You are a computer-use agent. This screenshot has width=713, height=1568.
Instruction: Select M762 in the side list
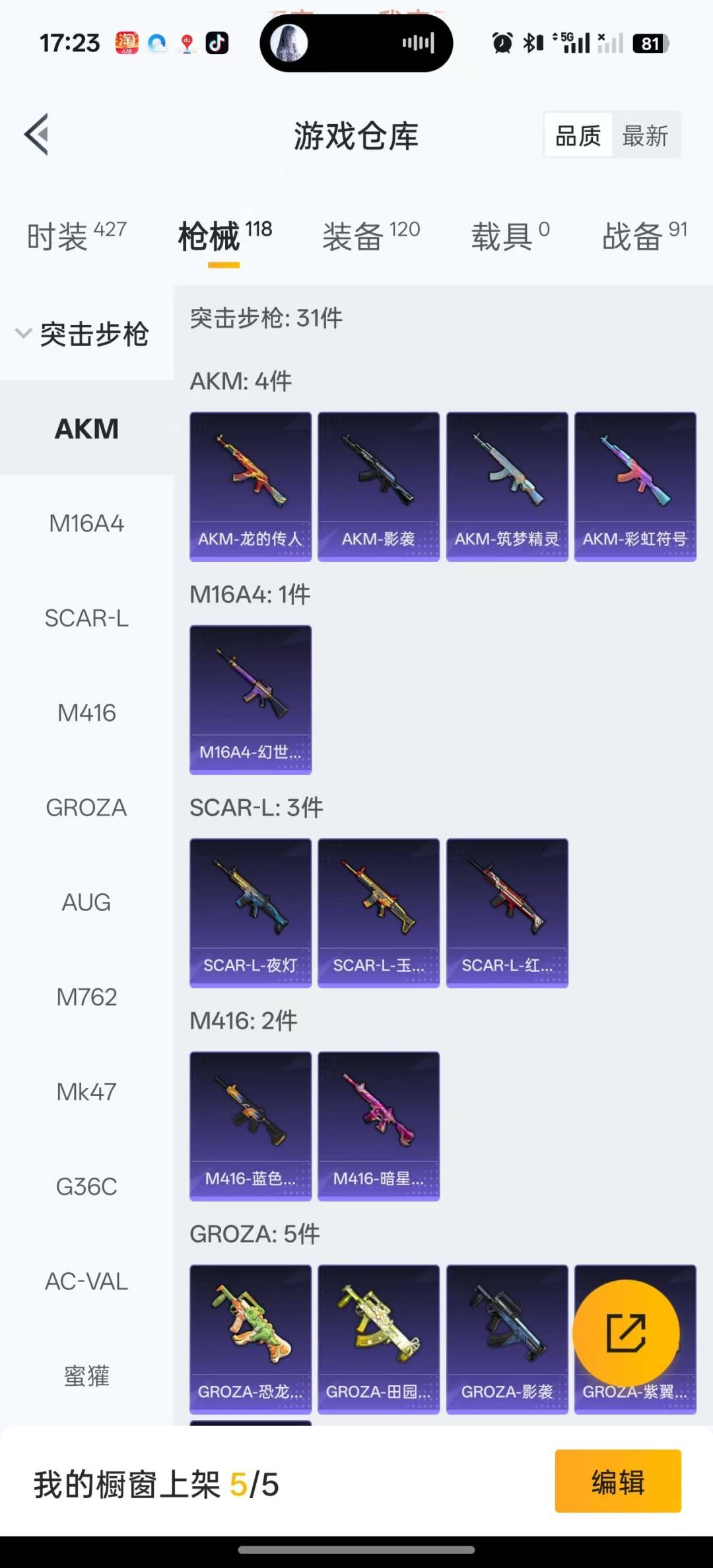[x=86, y=997]
